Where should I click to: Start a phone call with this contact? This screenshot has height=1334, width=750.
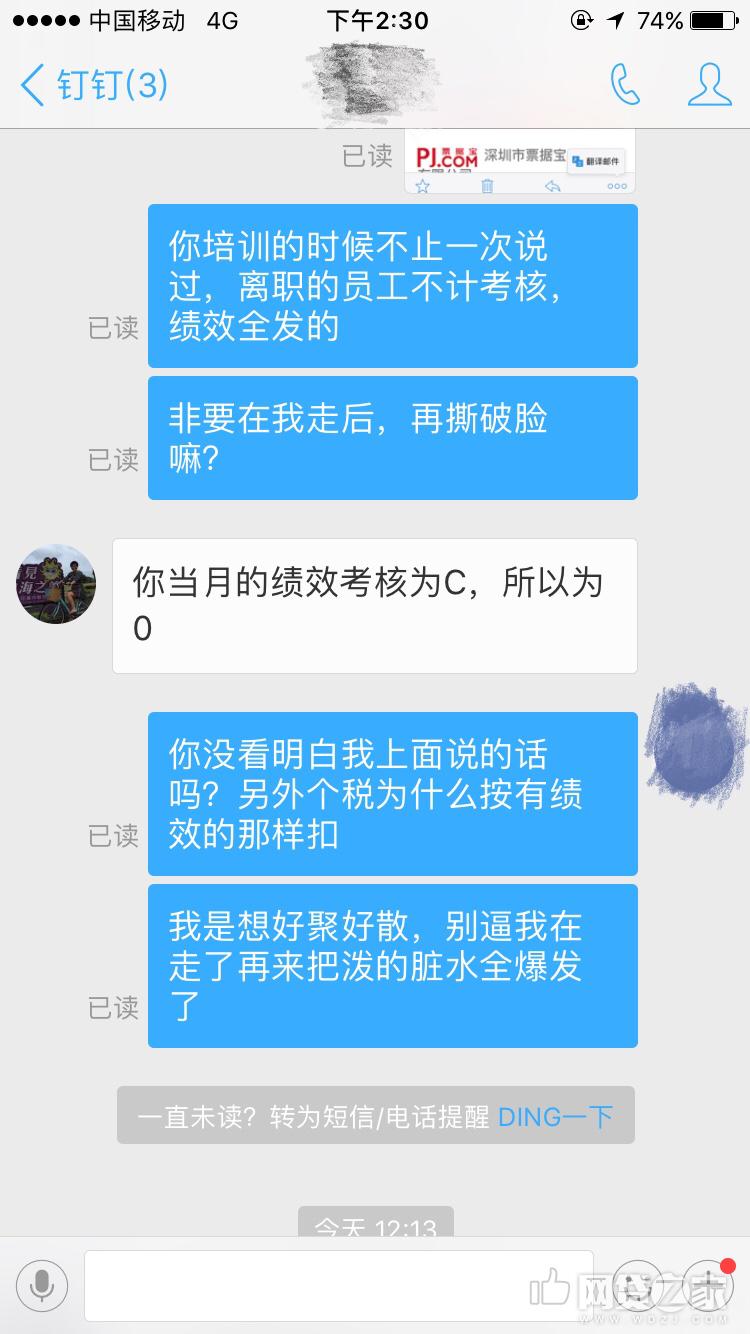pyautogui.click(x=625, y=85)
